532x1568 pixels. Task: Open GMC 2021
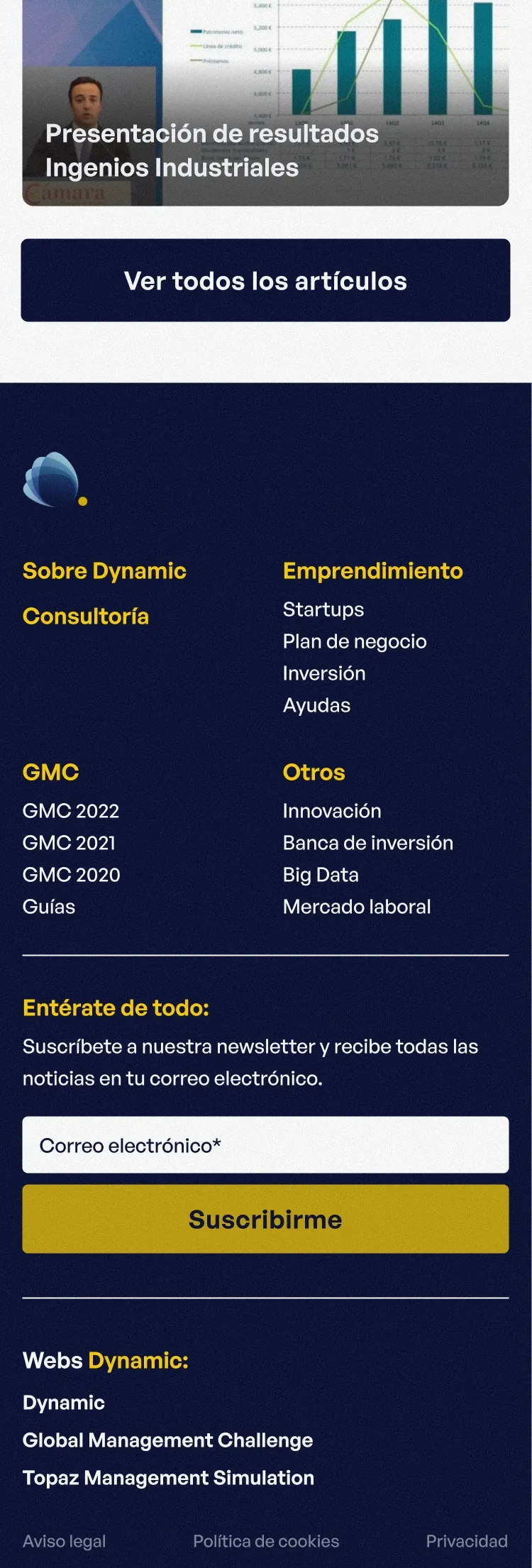[69, 843]
